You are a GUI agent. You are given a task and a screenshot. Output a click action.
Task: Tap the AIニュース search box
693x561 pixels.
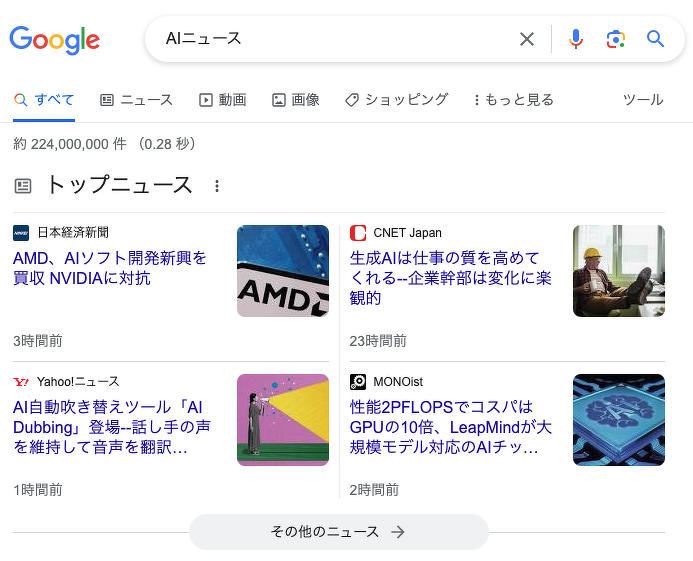click(330, 39)
